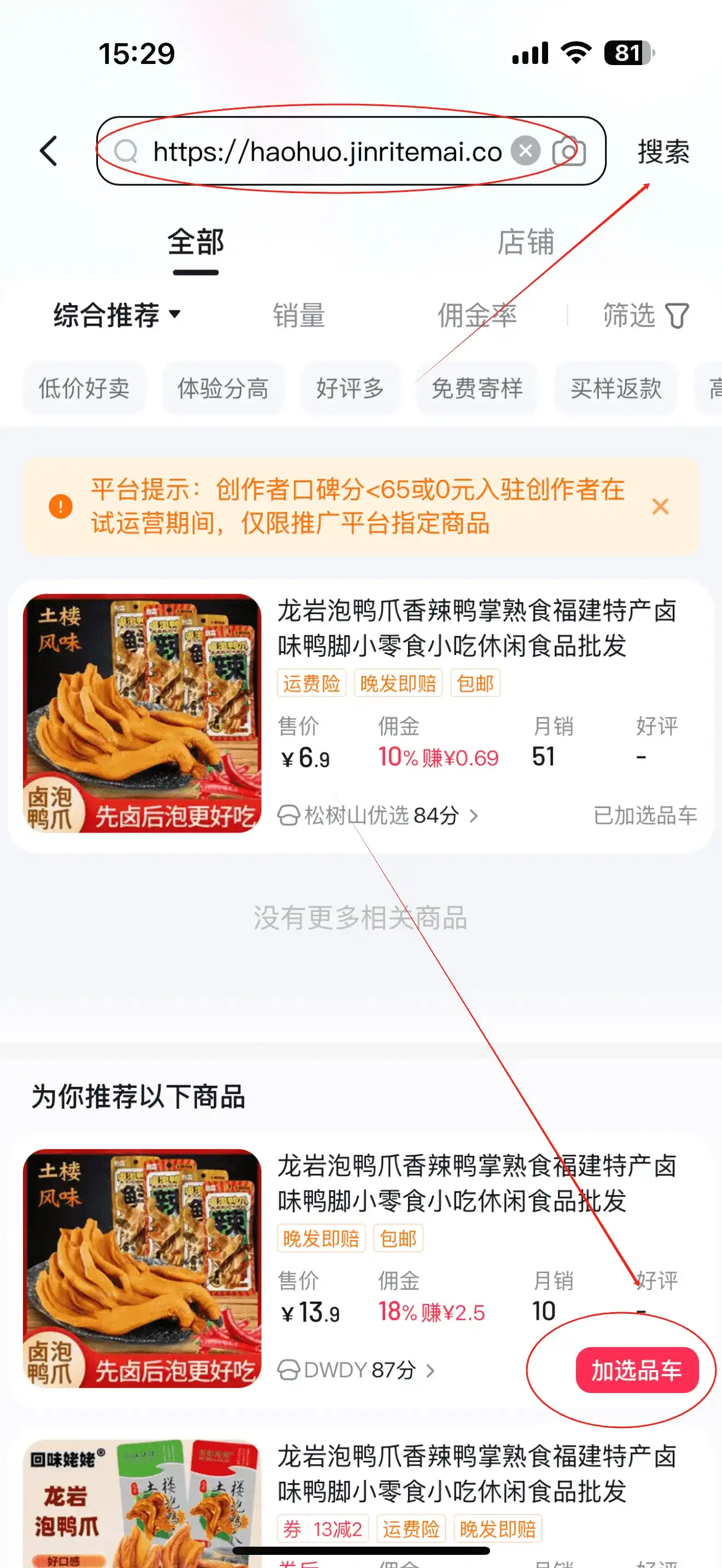Screen dimensions: 722x1568
Task: Select the 全部 tab
Action: (x=195, y=242)
